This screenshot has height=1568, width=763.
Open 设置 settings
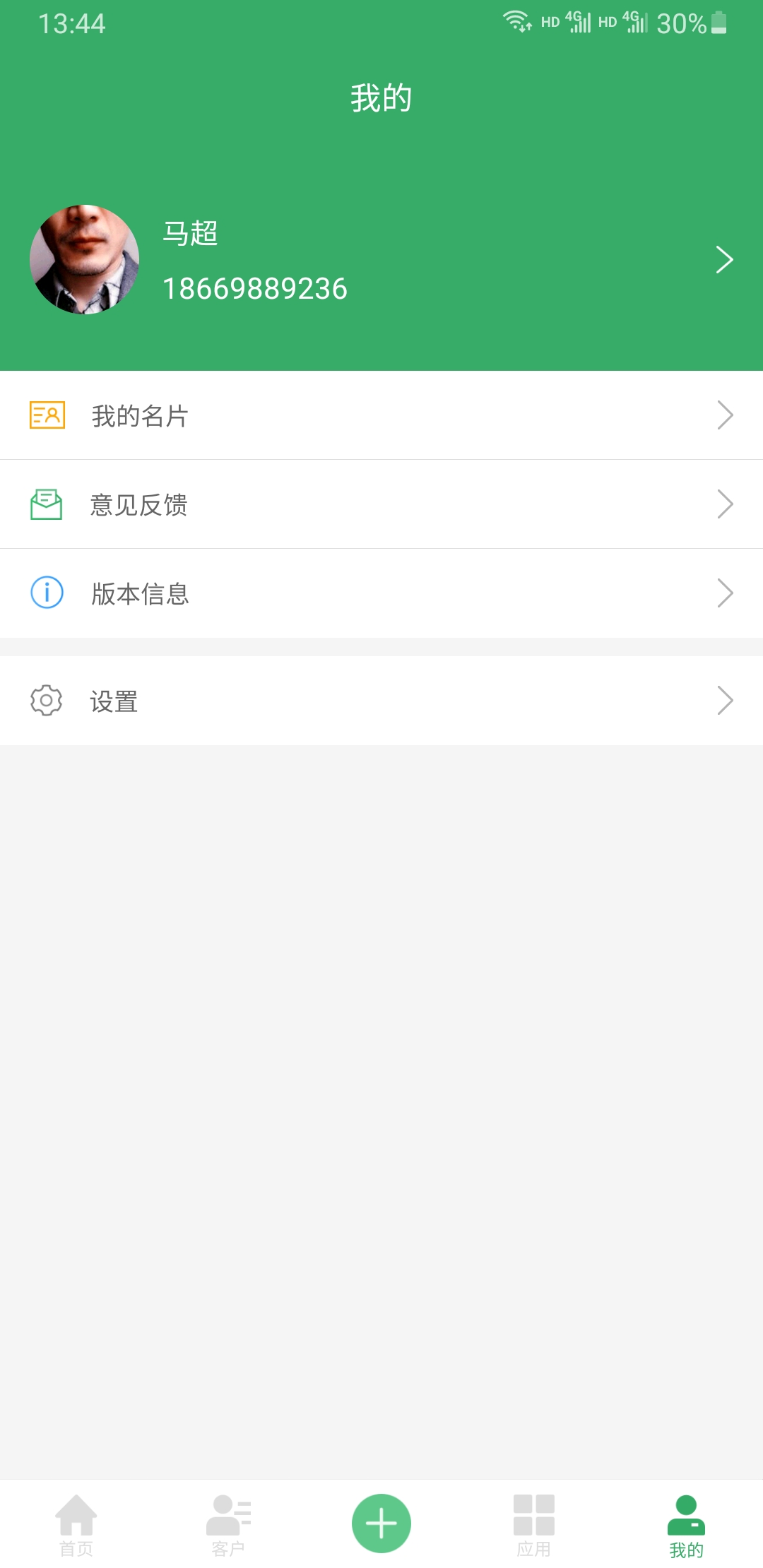381,701
